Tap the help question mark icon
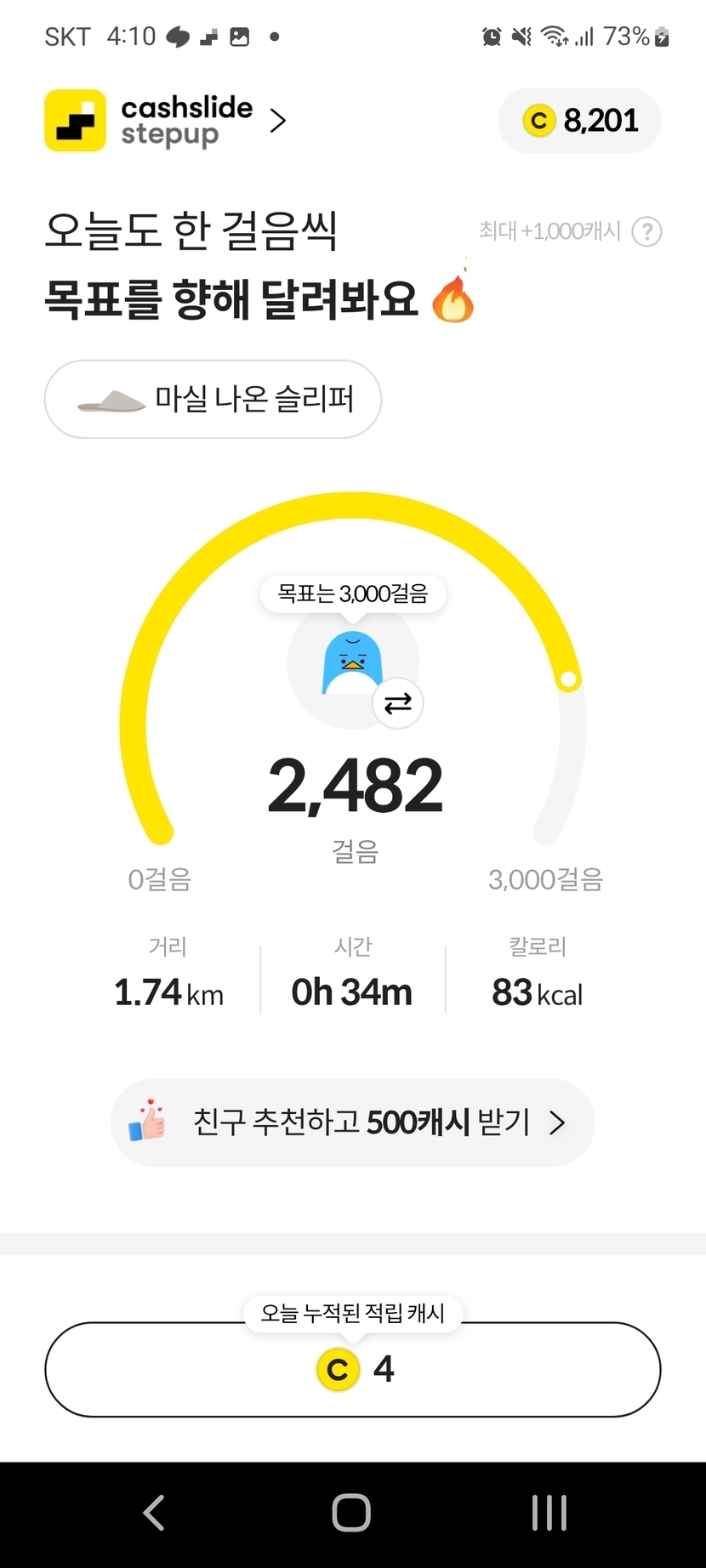The height and width of the screenshot is (1568, 706). click(646, 231)
